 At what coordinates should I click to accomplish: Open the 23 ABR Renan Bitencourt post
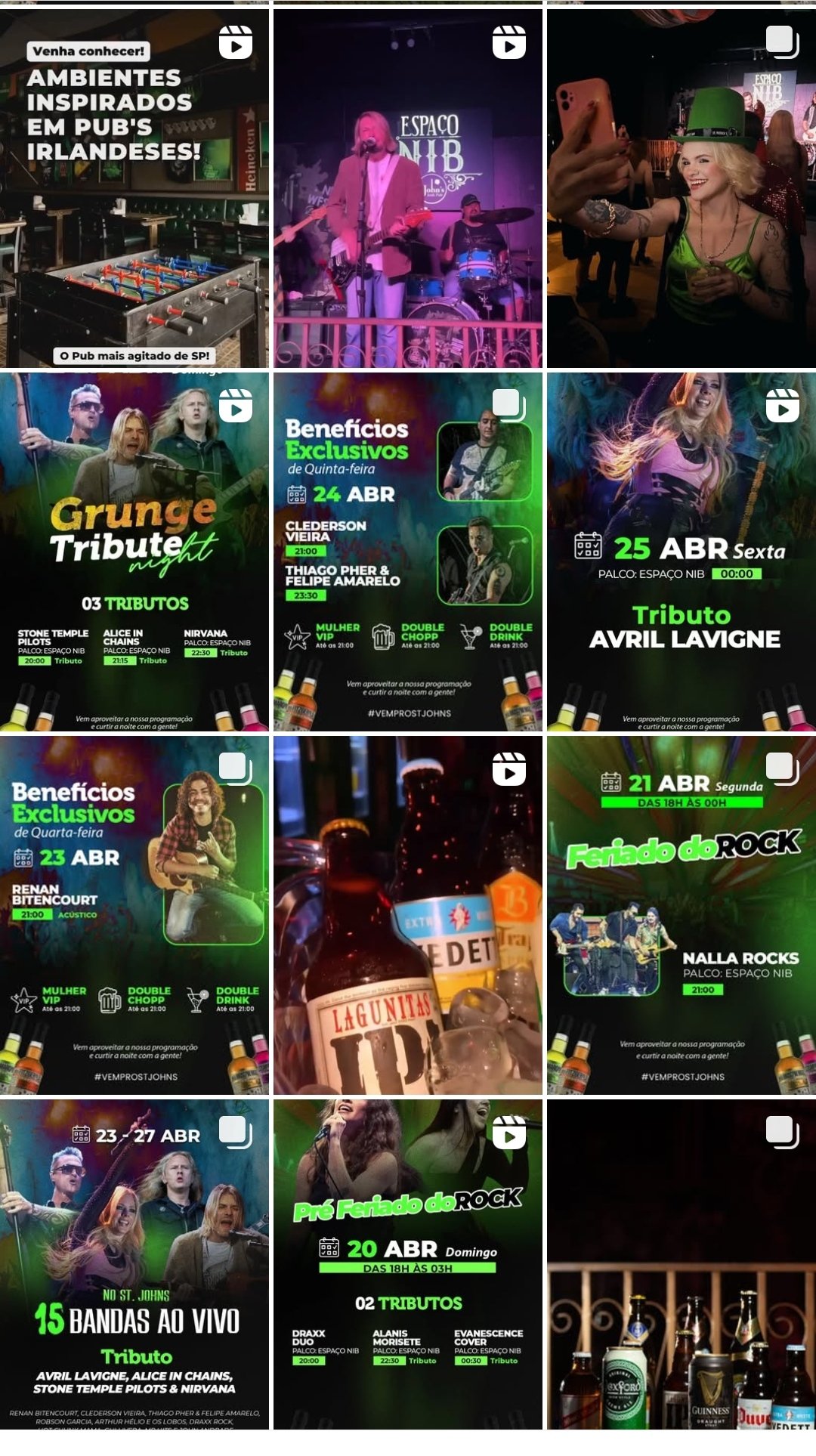134,915
